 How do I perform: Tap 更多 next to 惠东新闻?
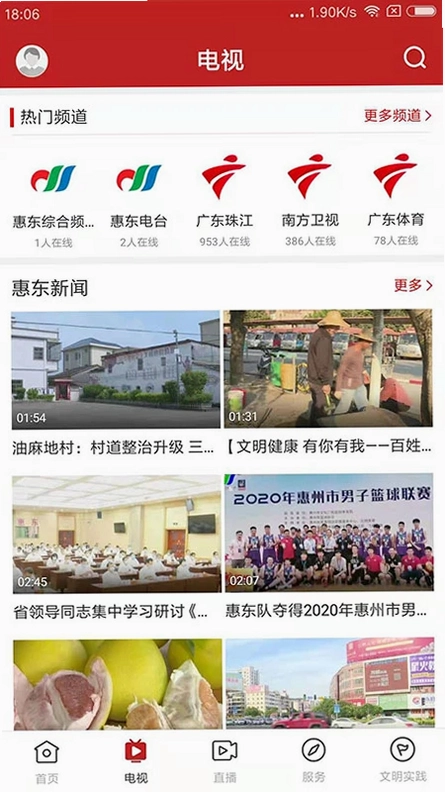(x=413, y=285)
